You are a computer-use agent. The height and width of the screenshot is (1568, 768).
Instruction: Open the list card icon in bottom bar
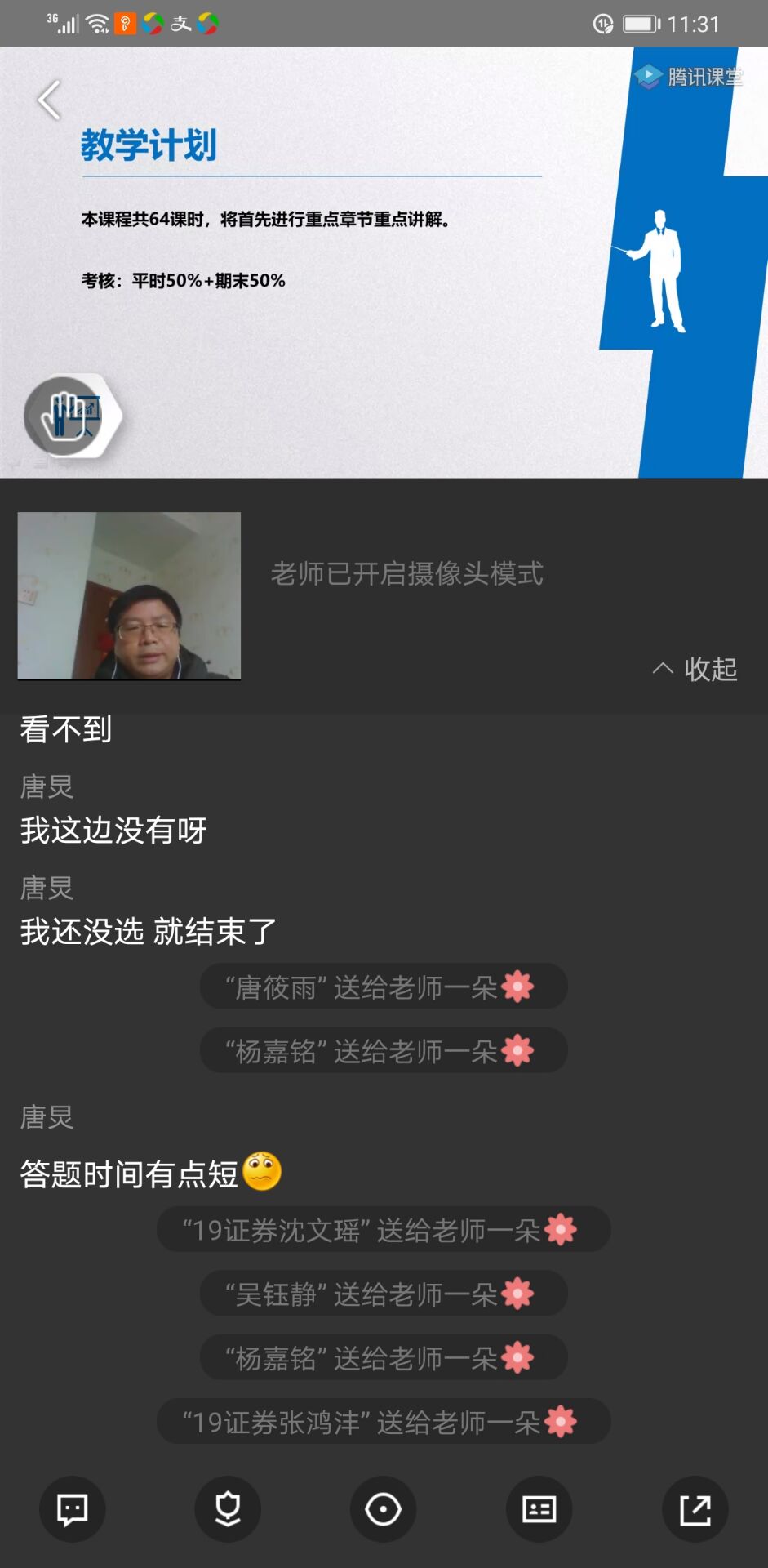click(x=539, y=1509)
